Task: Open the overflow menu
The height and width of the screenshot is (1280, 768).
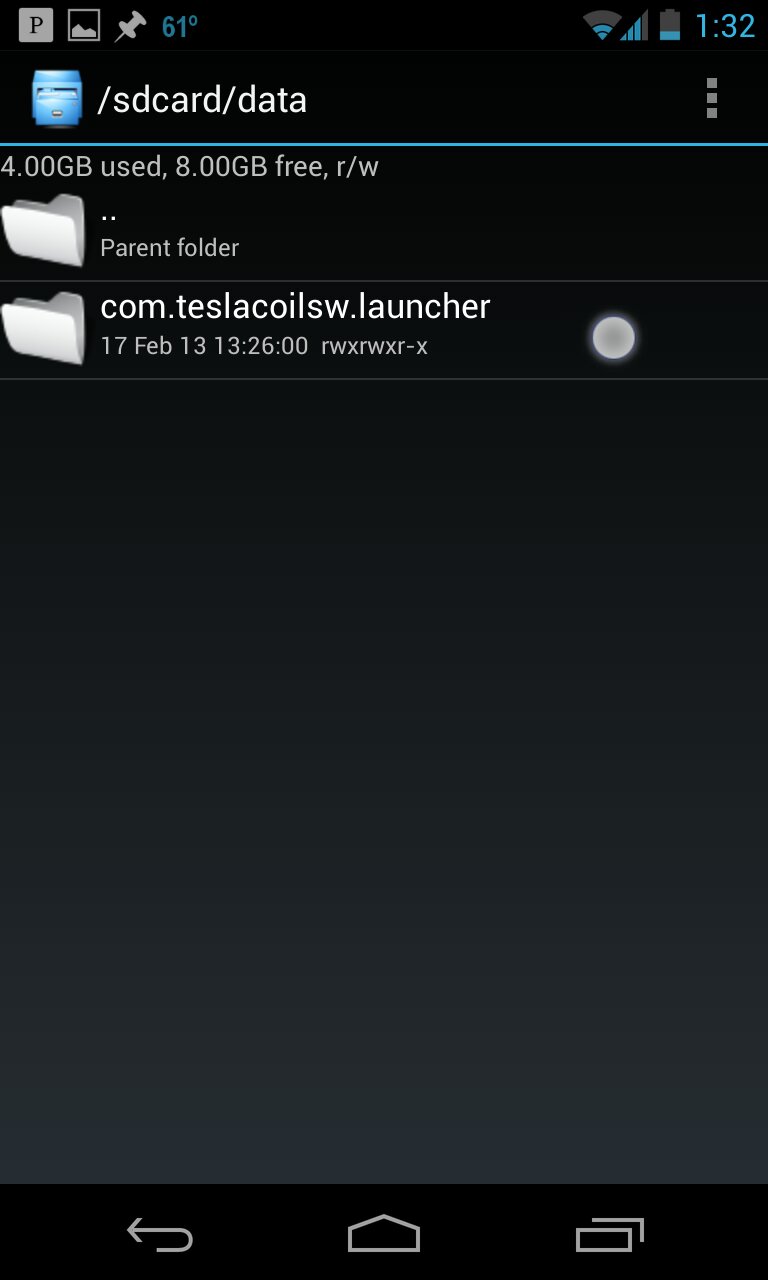Action: [x=711, y=99]
